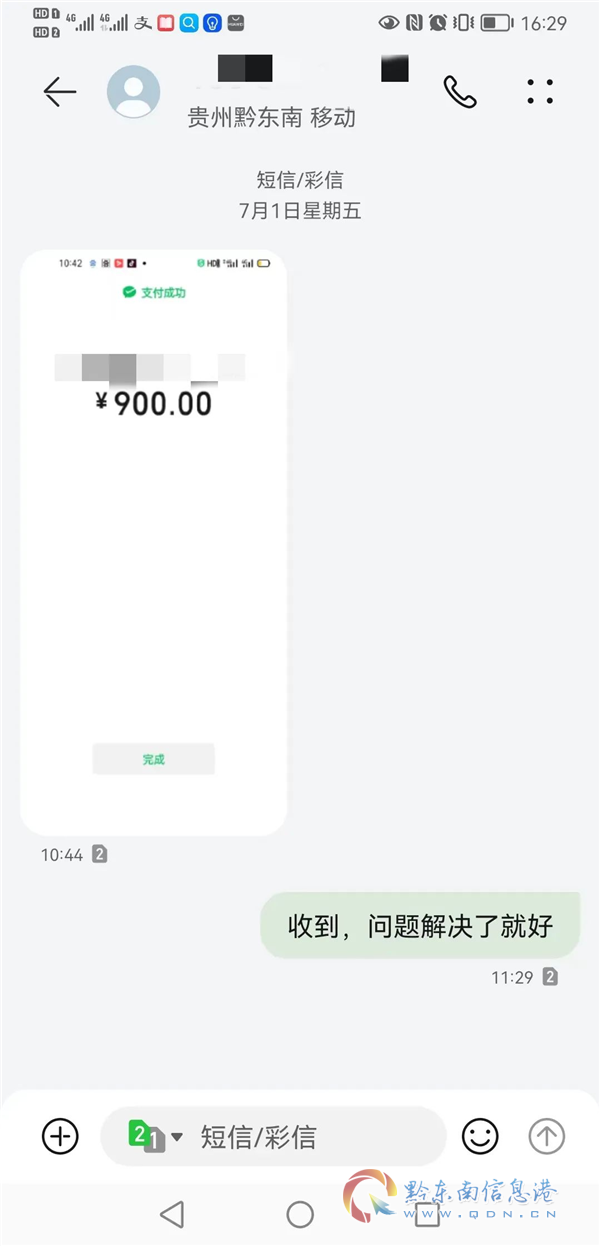Send the message with the arrow button

pyautogui.click(x=546, y=1136)
